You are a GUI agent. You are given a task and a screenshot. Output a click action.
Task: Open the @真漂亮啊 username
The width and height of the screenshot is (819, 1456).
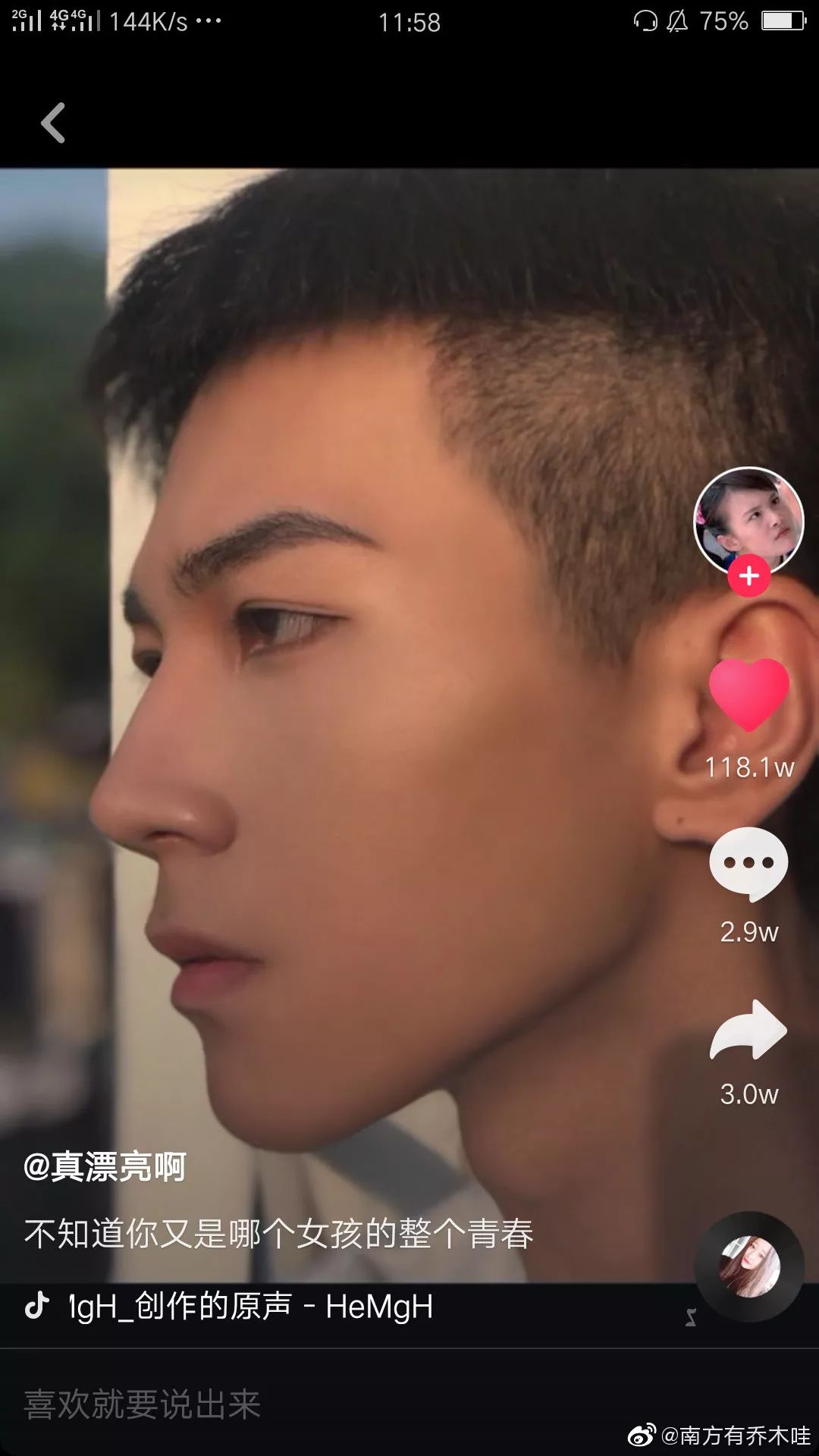[x=105, y=1167]
